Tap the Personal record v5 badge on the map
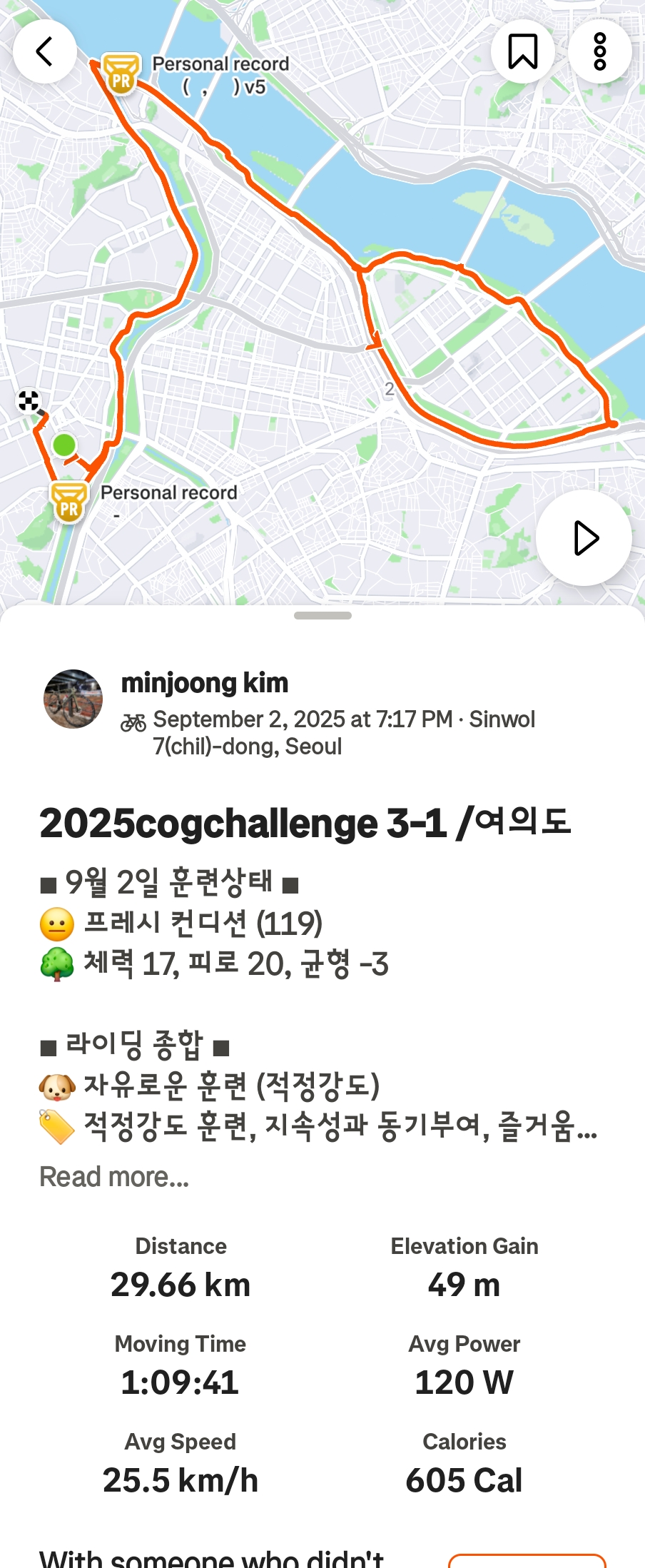Viewport: 645px width, 1568px height. (x=121, y=74)
